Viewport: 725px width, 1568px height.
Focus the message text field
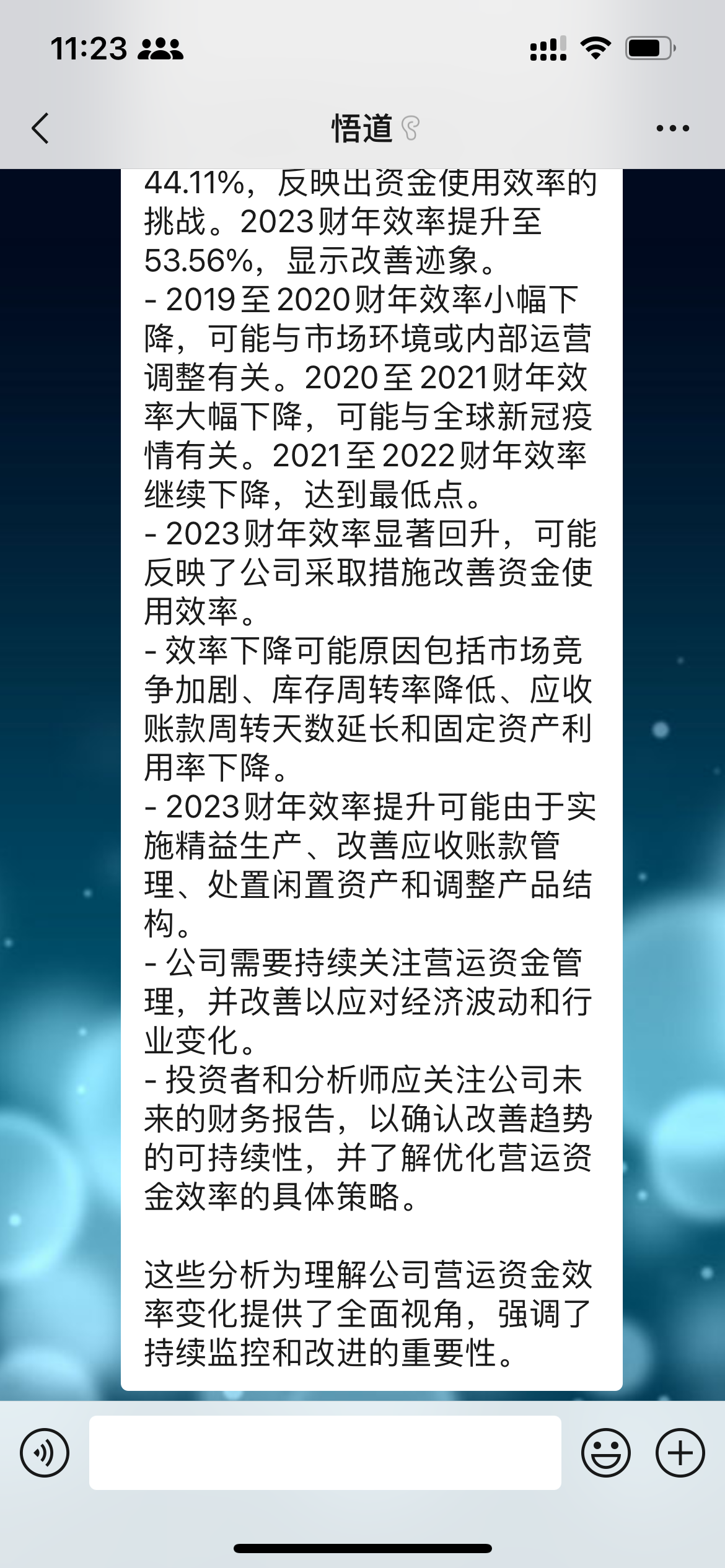[325, 1452]
